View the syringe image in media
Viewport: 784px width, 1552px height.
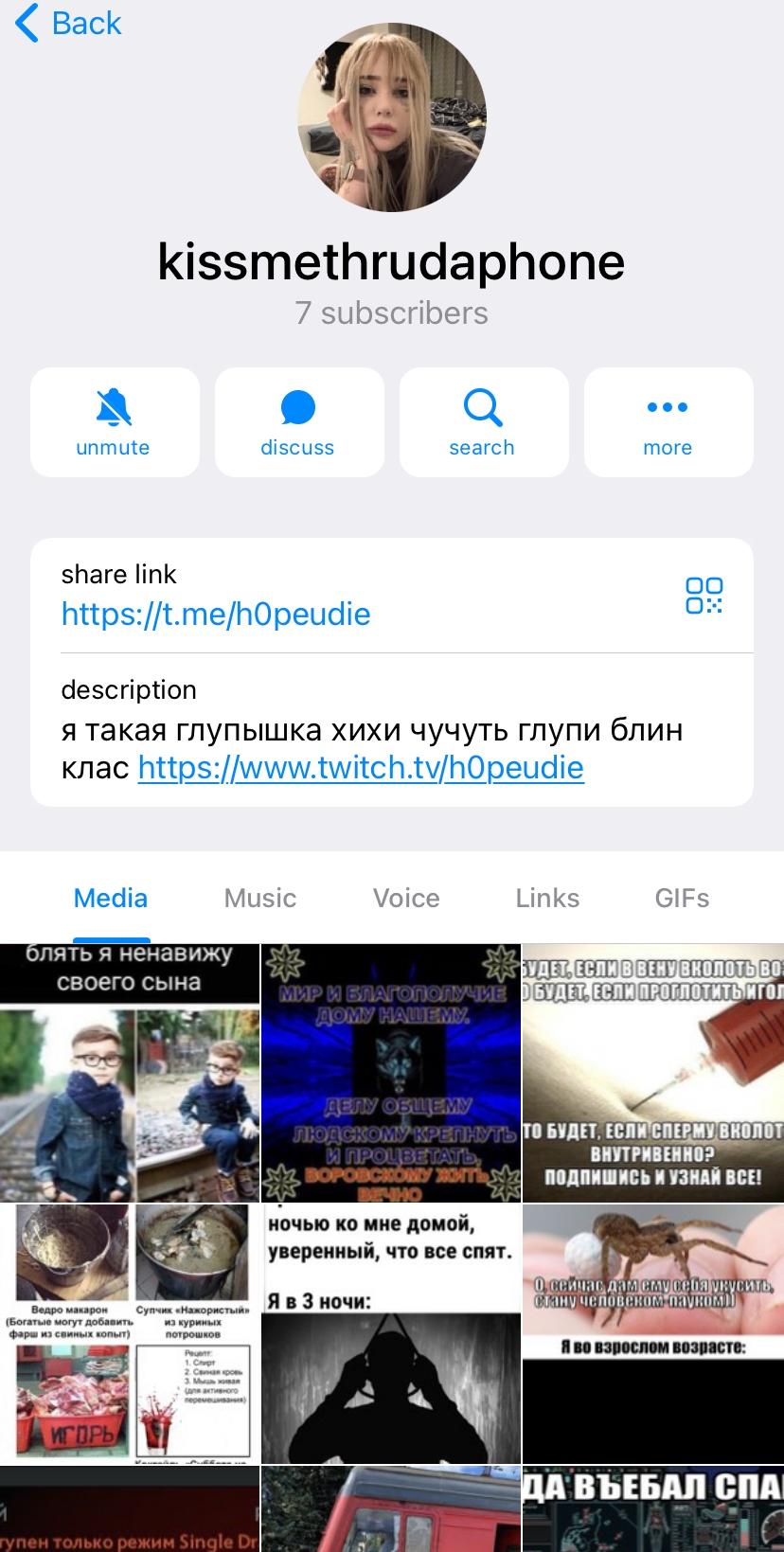[653, 1074]
